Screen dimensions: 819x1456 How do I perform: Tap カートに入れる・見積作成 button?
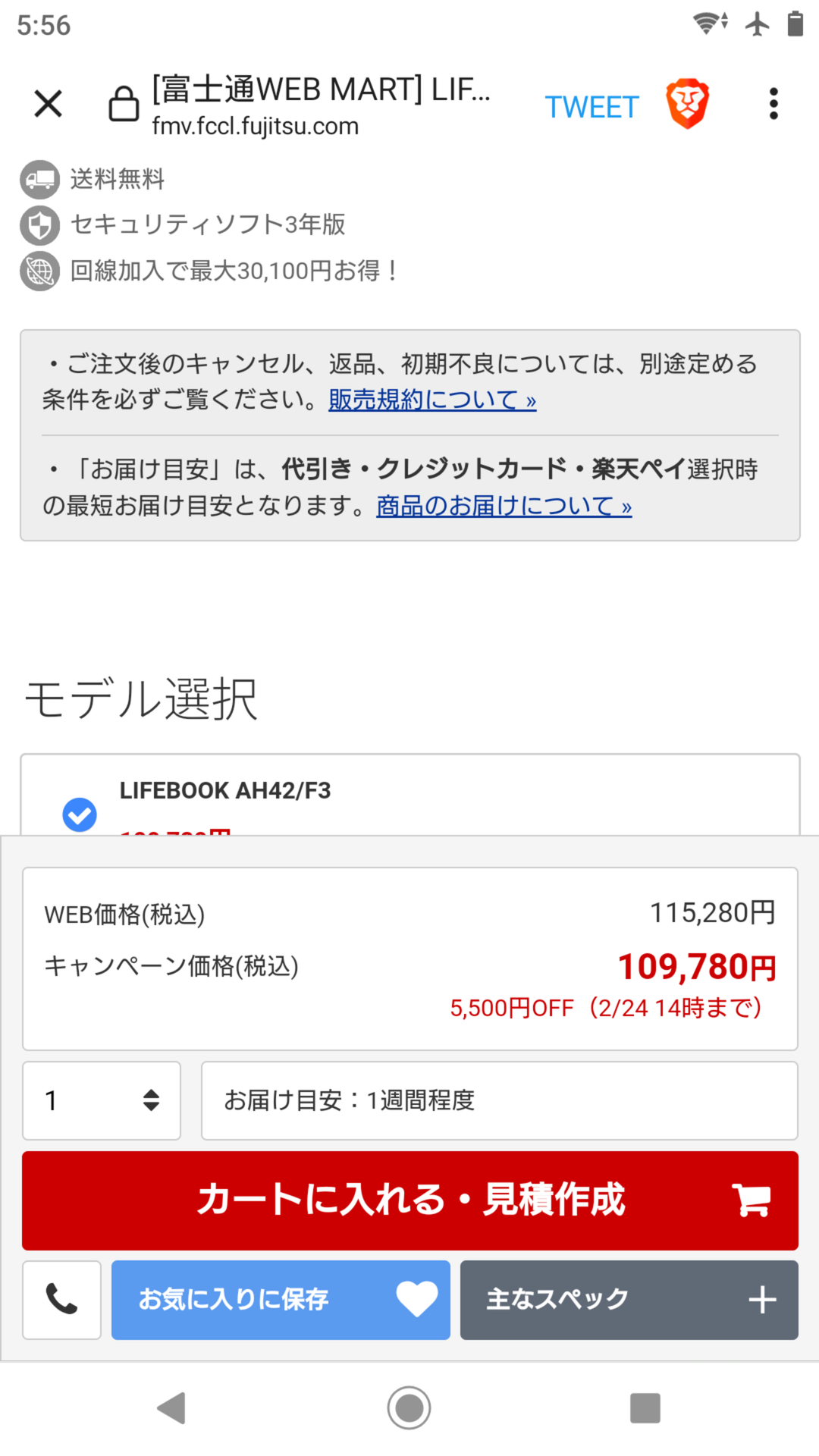[x=410, y=1200]
